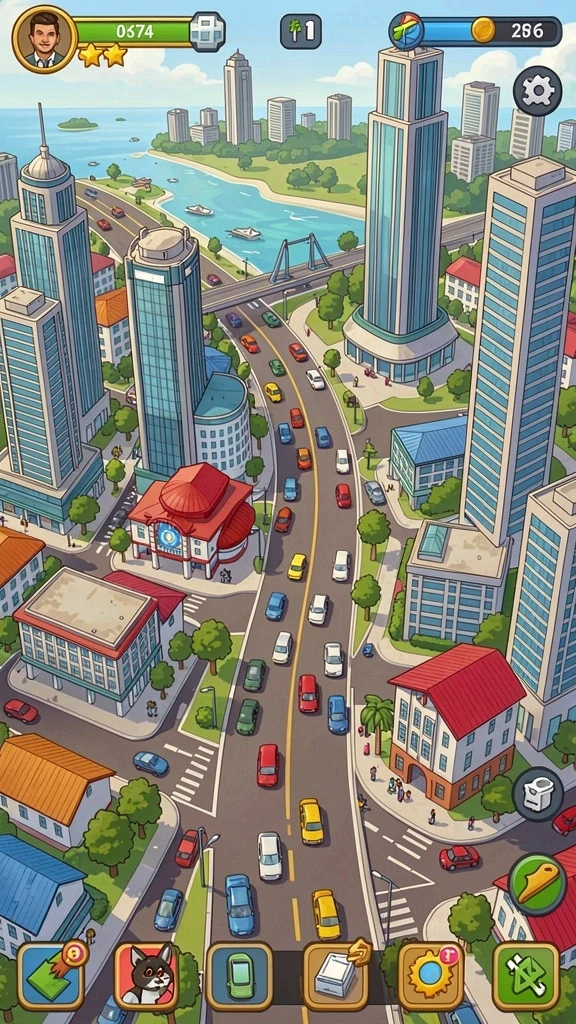576x1024 pixels.
Task: Select the green car vehicles button
Action: click(240, 976)
